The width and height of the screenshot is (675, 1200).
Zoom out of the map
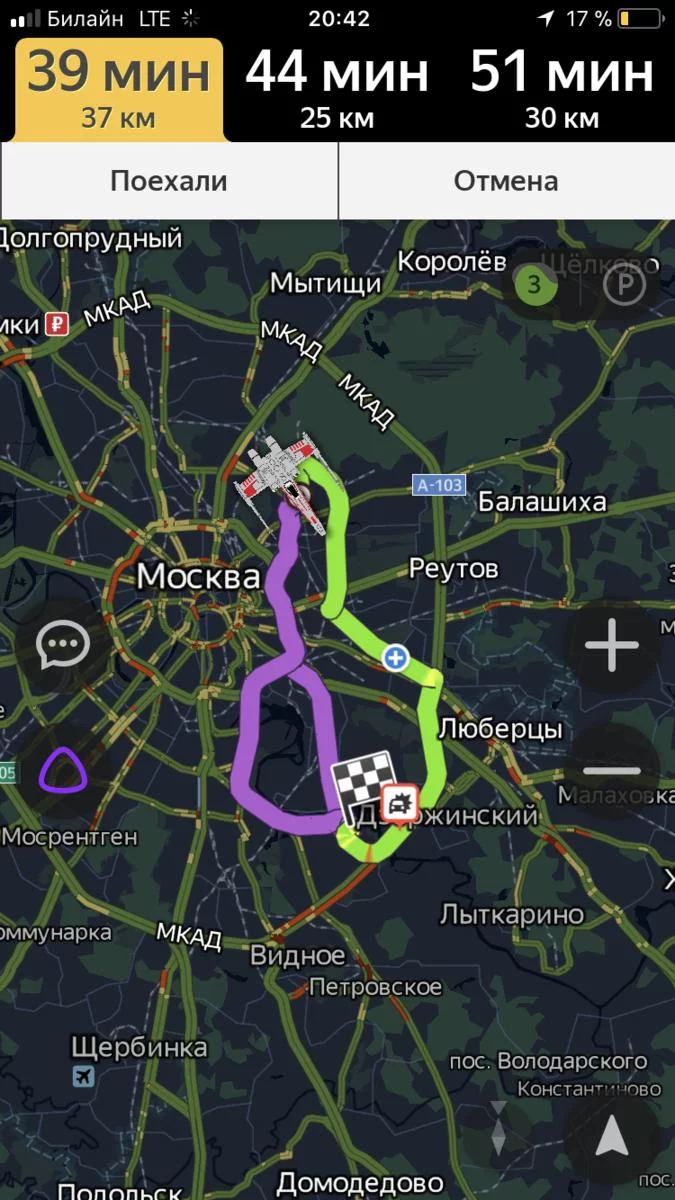click(611, 771)
